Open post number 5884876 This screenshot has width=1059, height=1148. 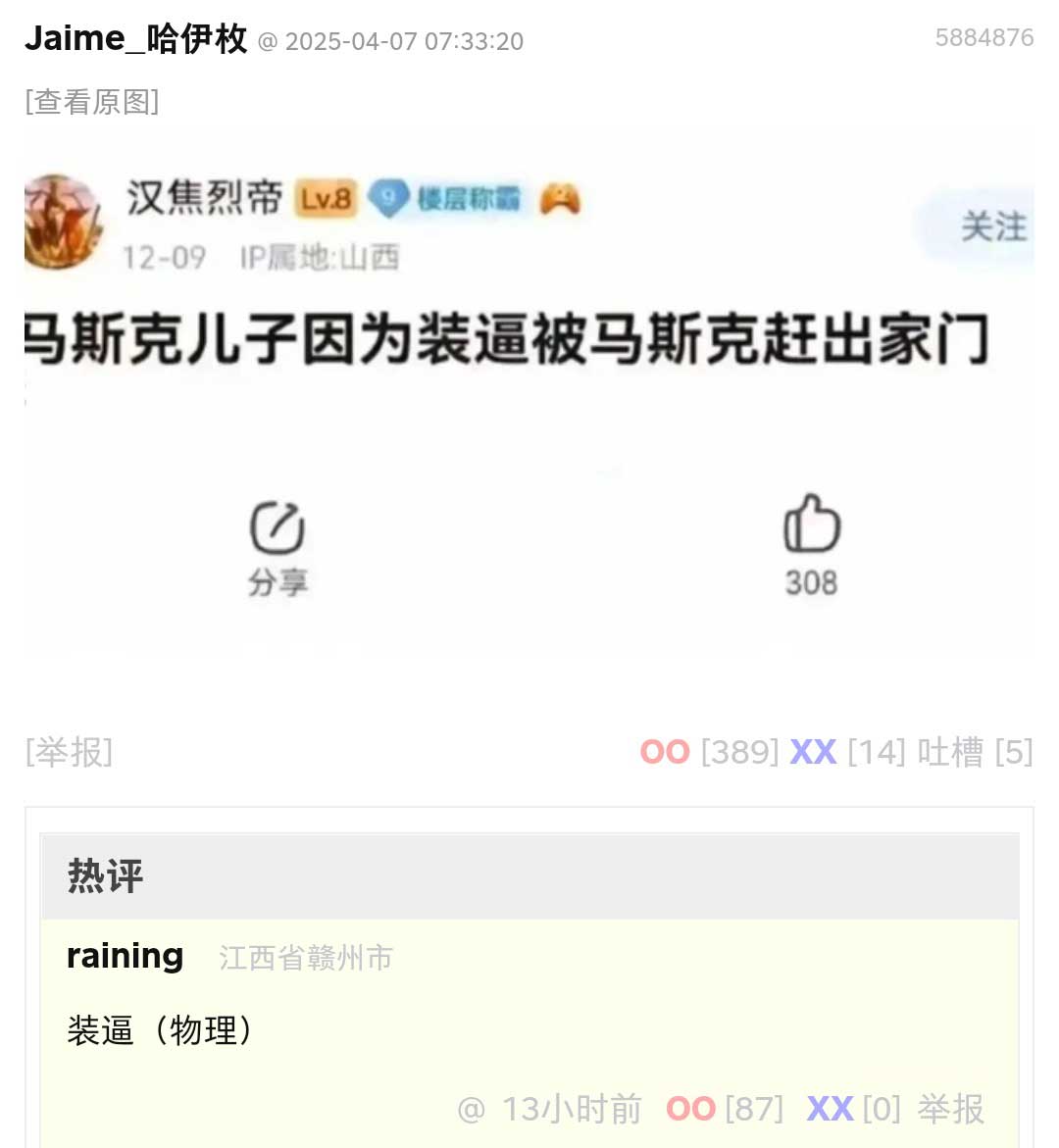click(x=983, y=38)
